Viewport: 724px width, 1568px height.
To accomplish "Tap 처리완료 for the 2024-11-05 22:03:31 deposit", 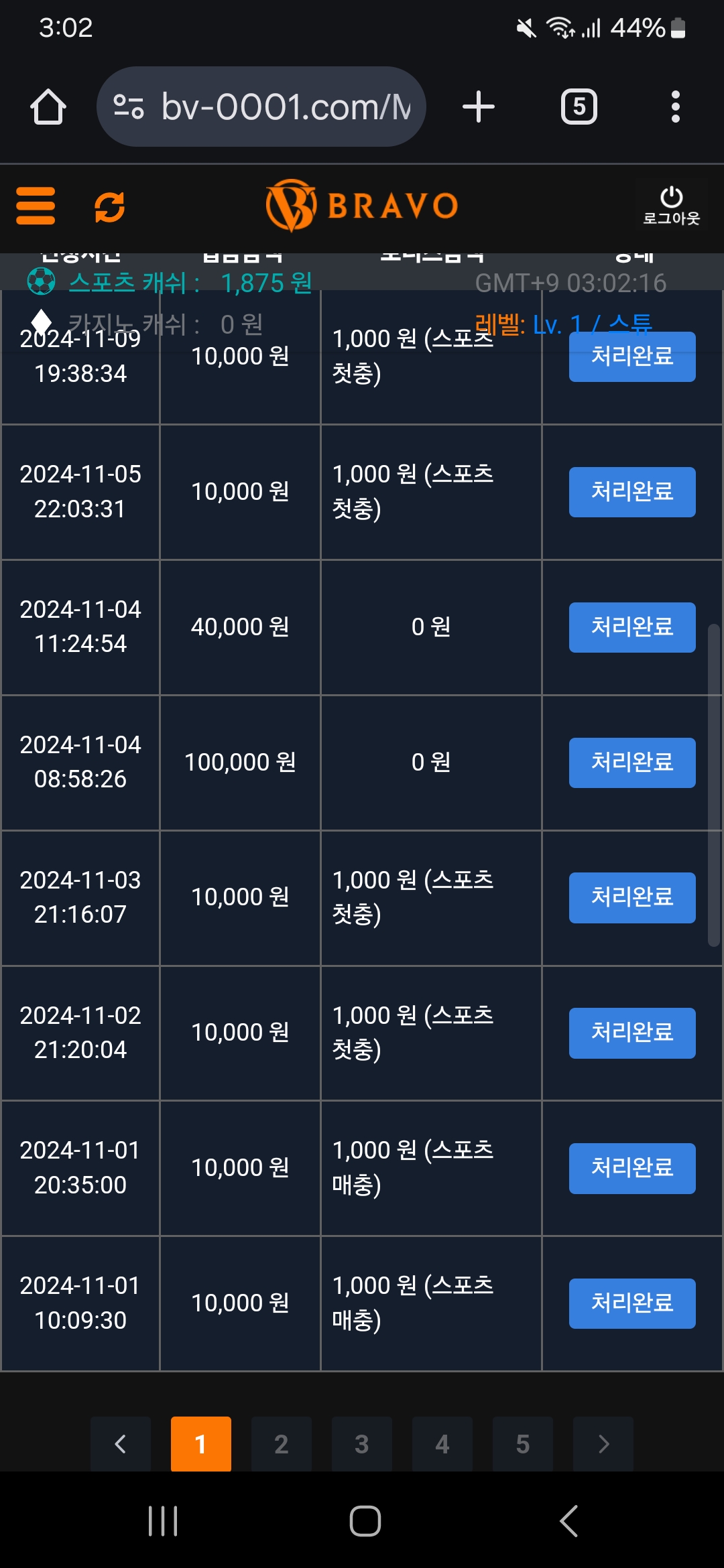I will click(x=632, y=492).
